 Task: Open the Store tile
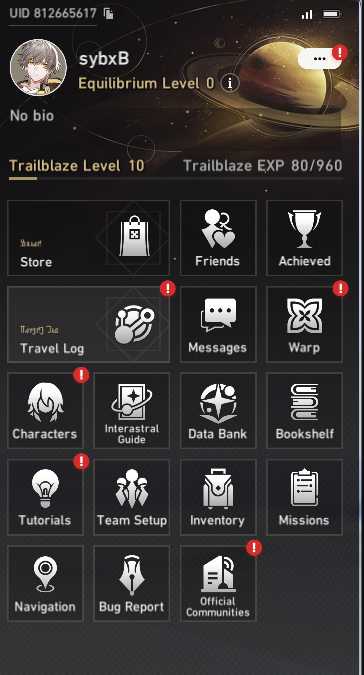click(89, 238)
